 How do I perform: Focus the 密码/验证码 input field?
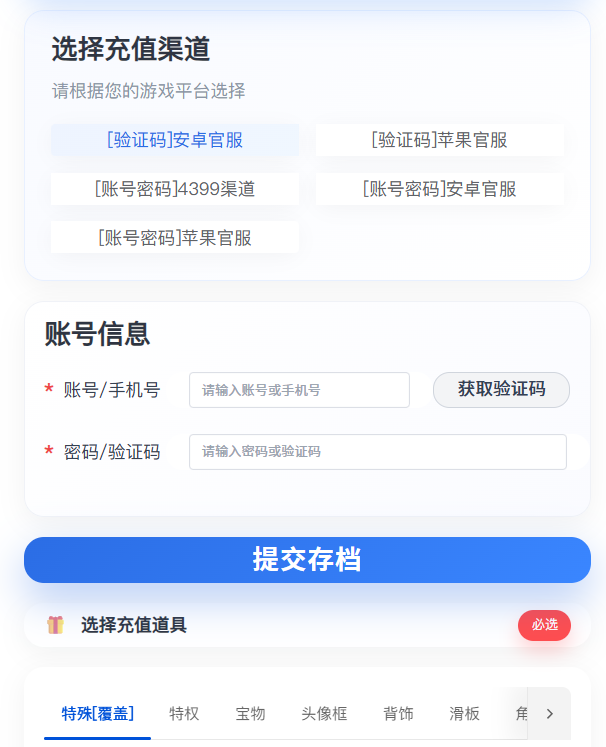(377, 452)
